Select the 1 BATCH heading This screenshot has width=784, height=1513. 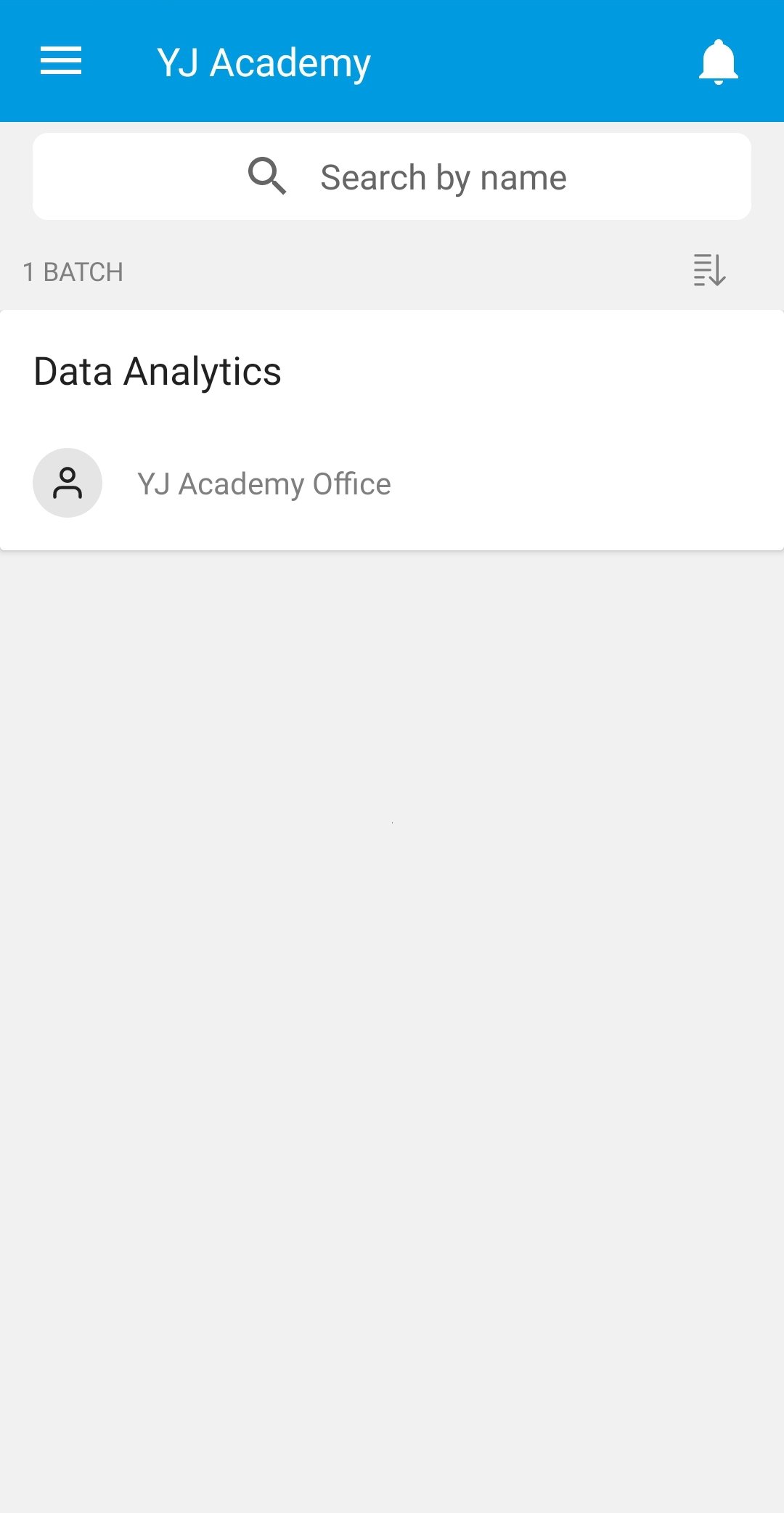[x=73, y=272]
